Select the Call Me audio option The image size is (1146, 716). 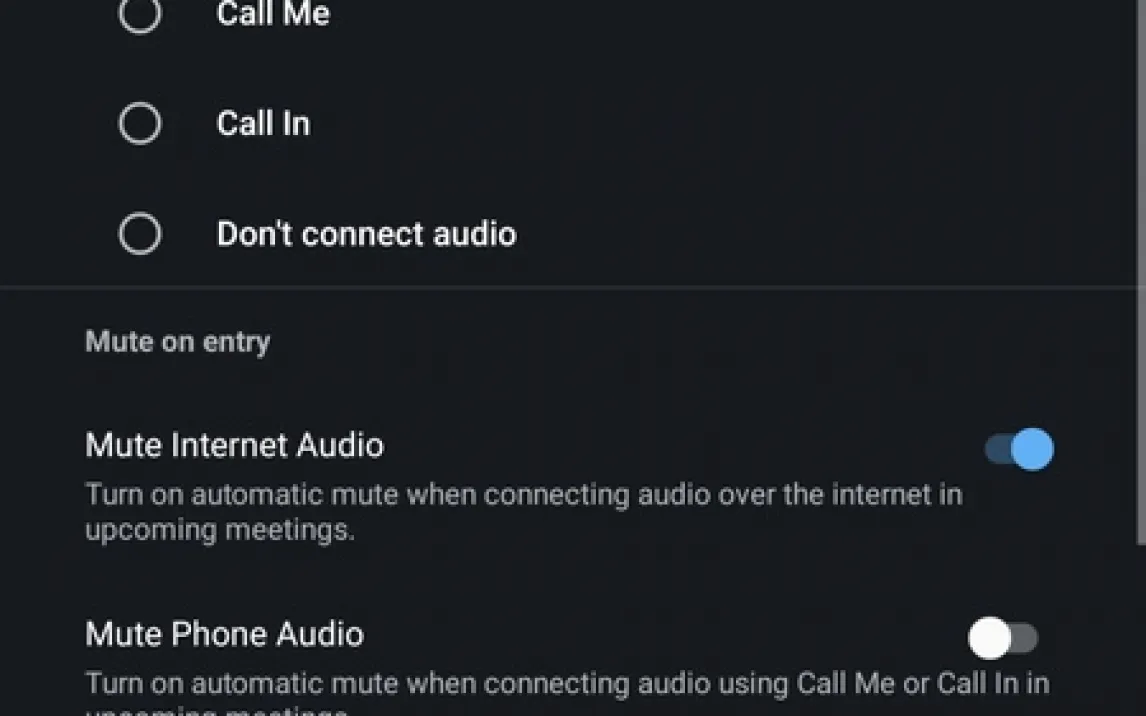pyautogui.click(x=140, y=13)
